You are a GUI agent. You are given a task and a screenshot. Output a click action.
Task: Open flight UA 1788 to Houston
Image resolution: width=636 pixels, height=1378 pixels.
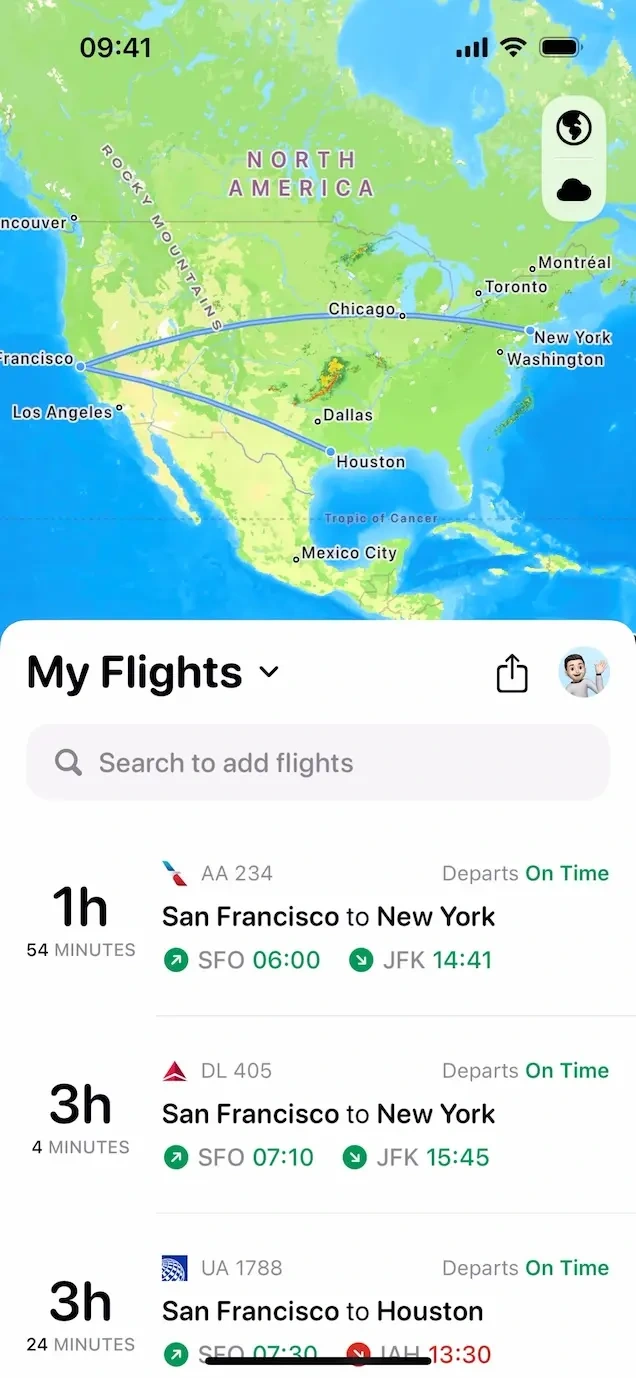pyautogui.click(x=385, y=1310)
